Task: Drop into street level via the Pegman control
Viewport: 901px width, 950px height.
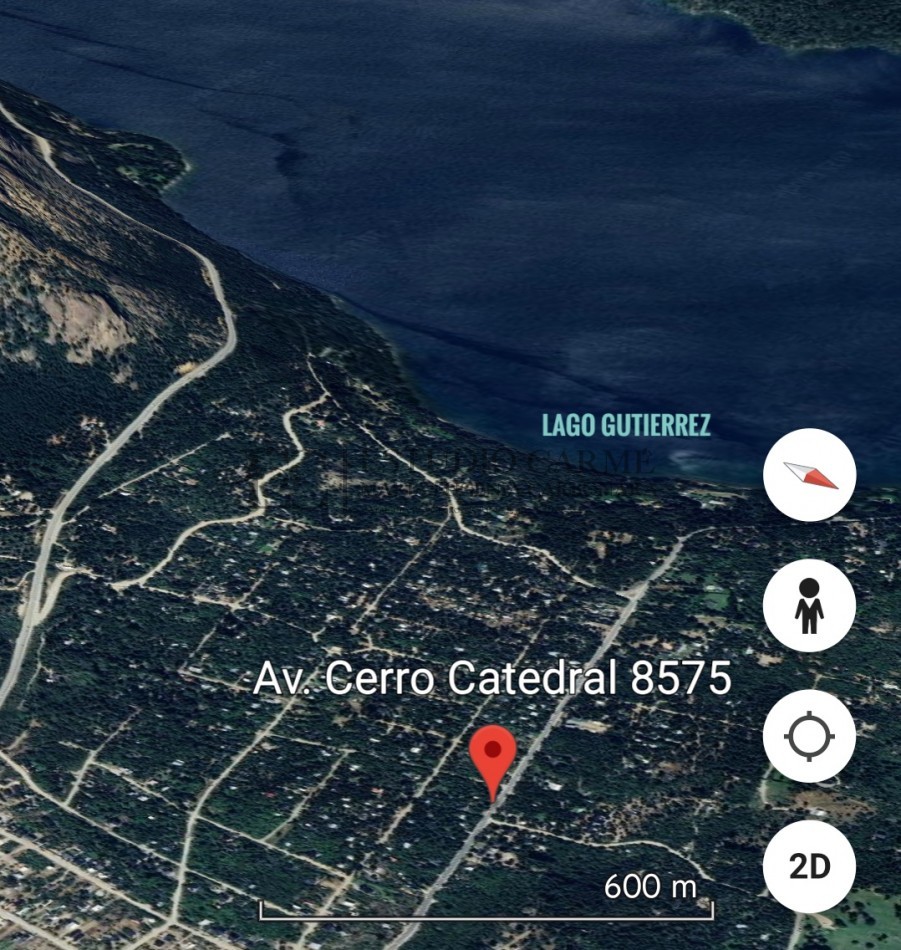Action: (x=808, y=606)
